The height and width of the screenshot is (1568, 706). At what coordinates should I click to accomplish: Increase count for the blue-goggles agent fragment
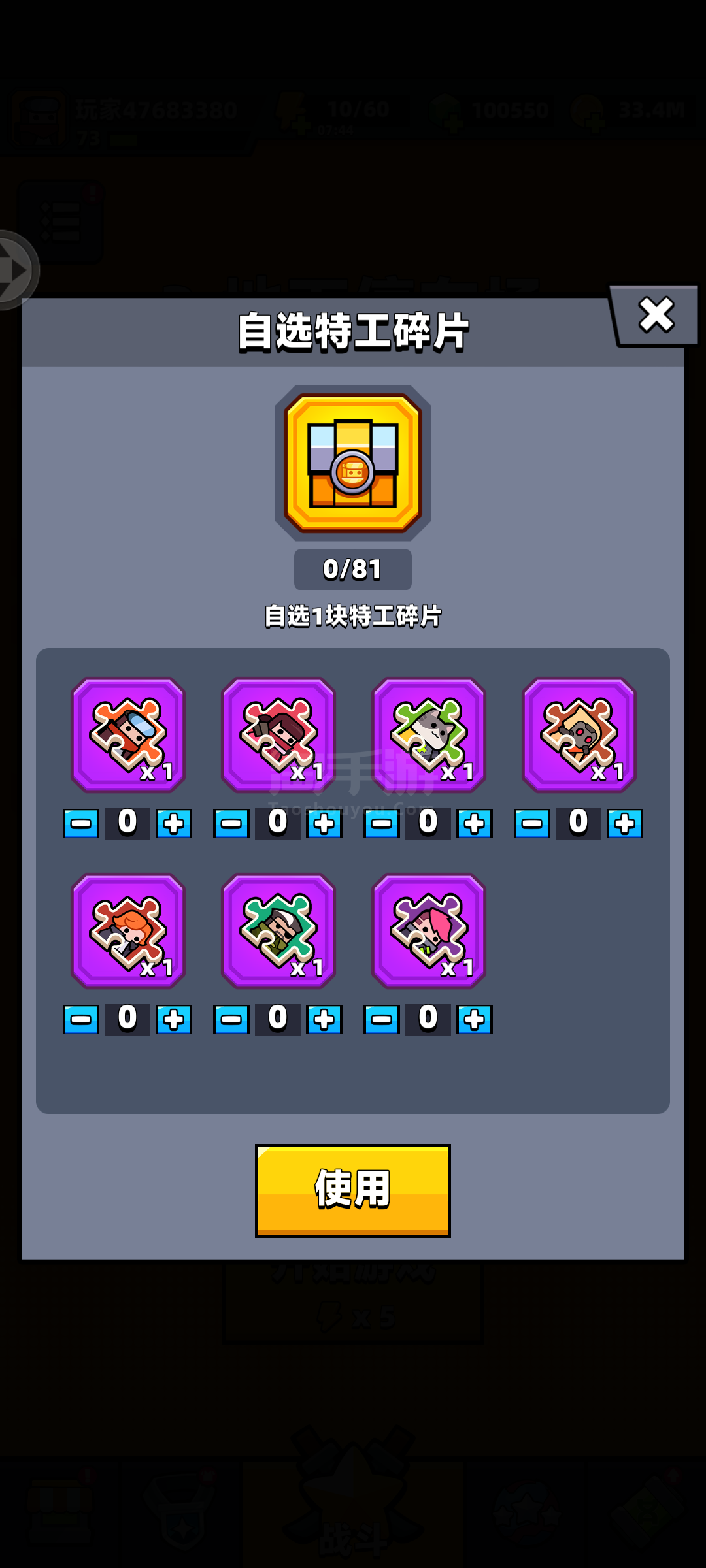coord(174,823)
